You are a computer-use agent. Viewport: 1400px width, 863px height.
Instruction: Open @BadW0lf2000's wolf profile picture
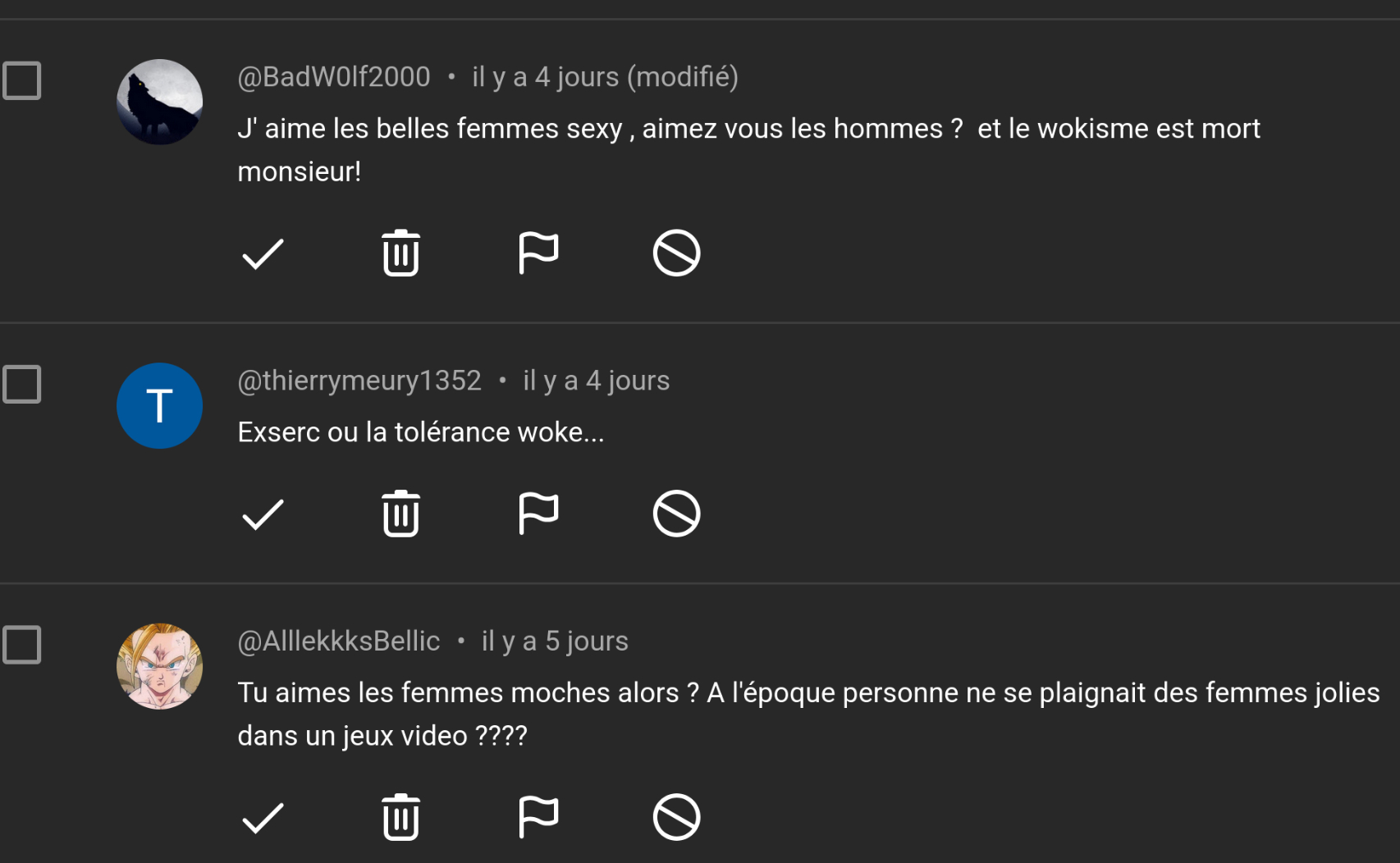click(x=159, y=102)
